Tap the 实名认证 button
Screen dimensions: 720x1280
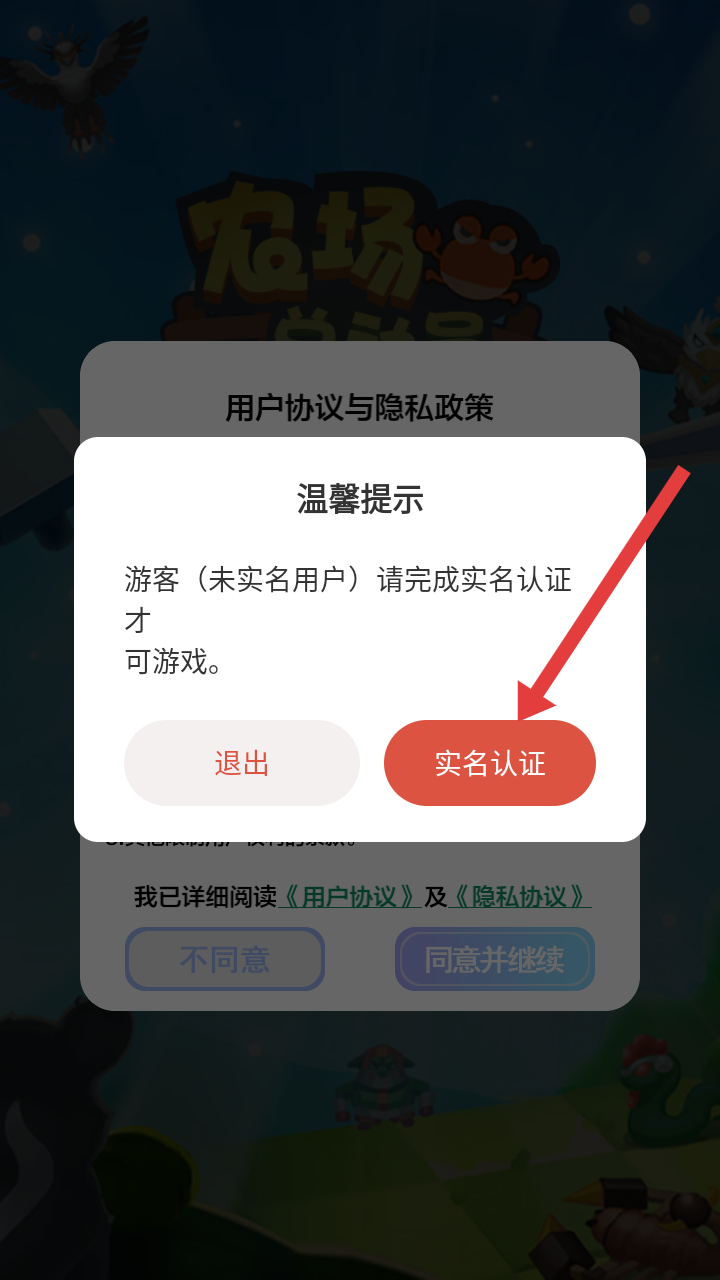pyautogui.click(x=490, y=763)
